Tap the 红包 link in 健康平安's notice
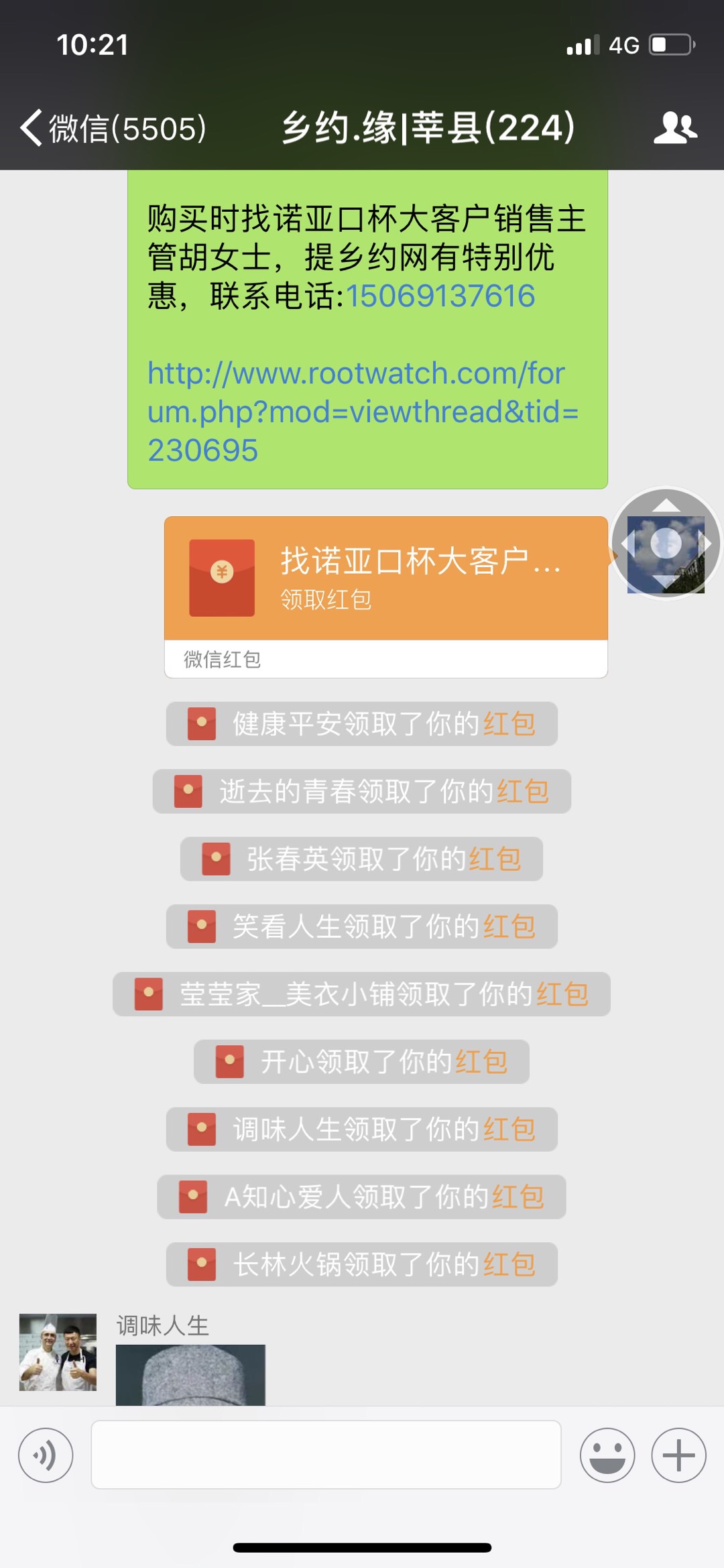Viewport: 724px width, 1568px height. (509, 724)
